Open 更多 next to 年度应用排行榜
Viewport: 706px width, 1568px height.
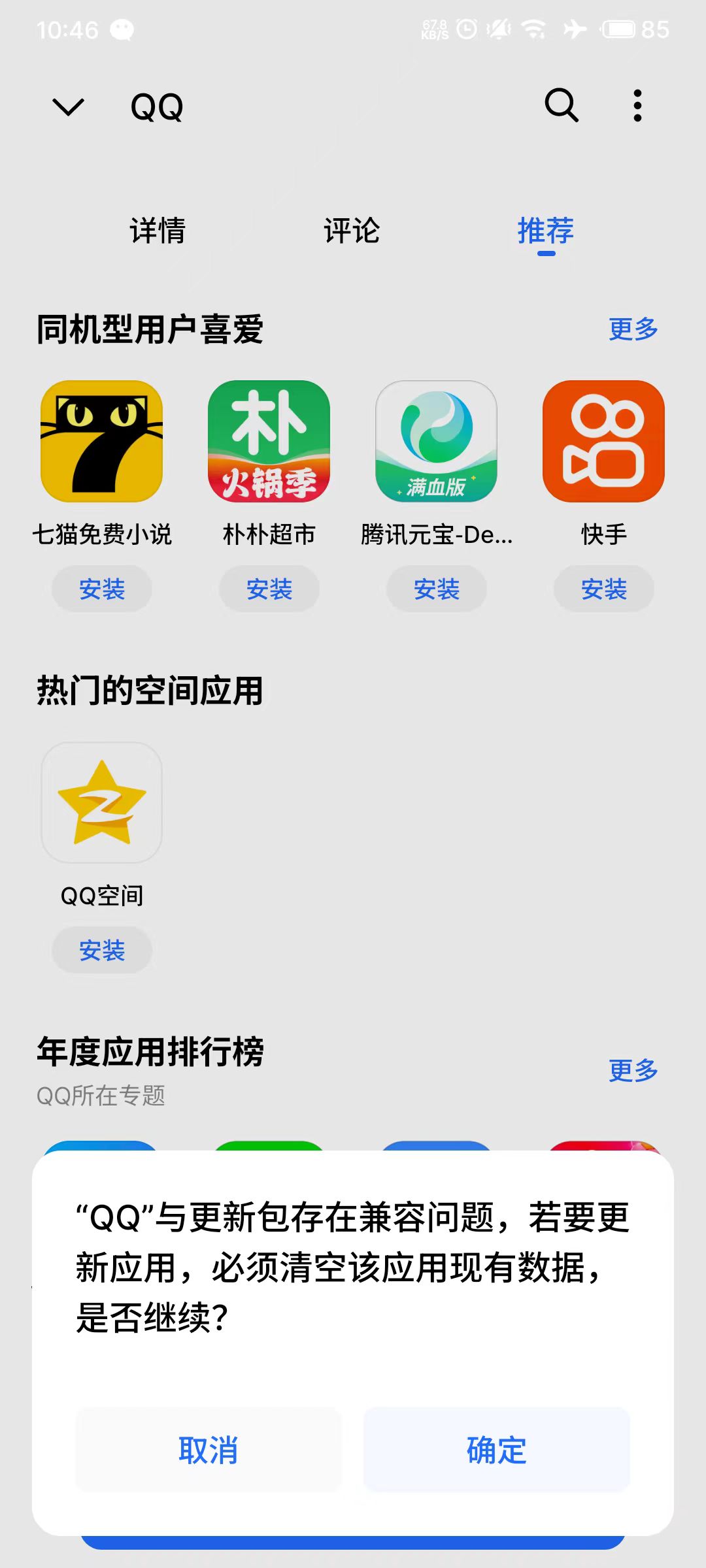pyautogui.click(x=633, y=1070)
